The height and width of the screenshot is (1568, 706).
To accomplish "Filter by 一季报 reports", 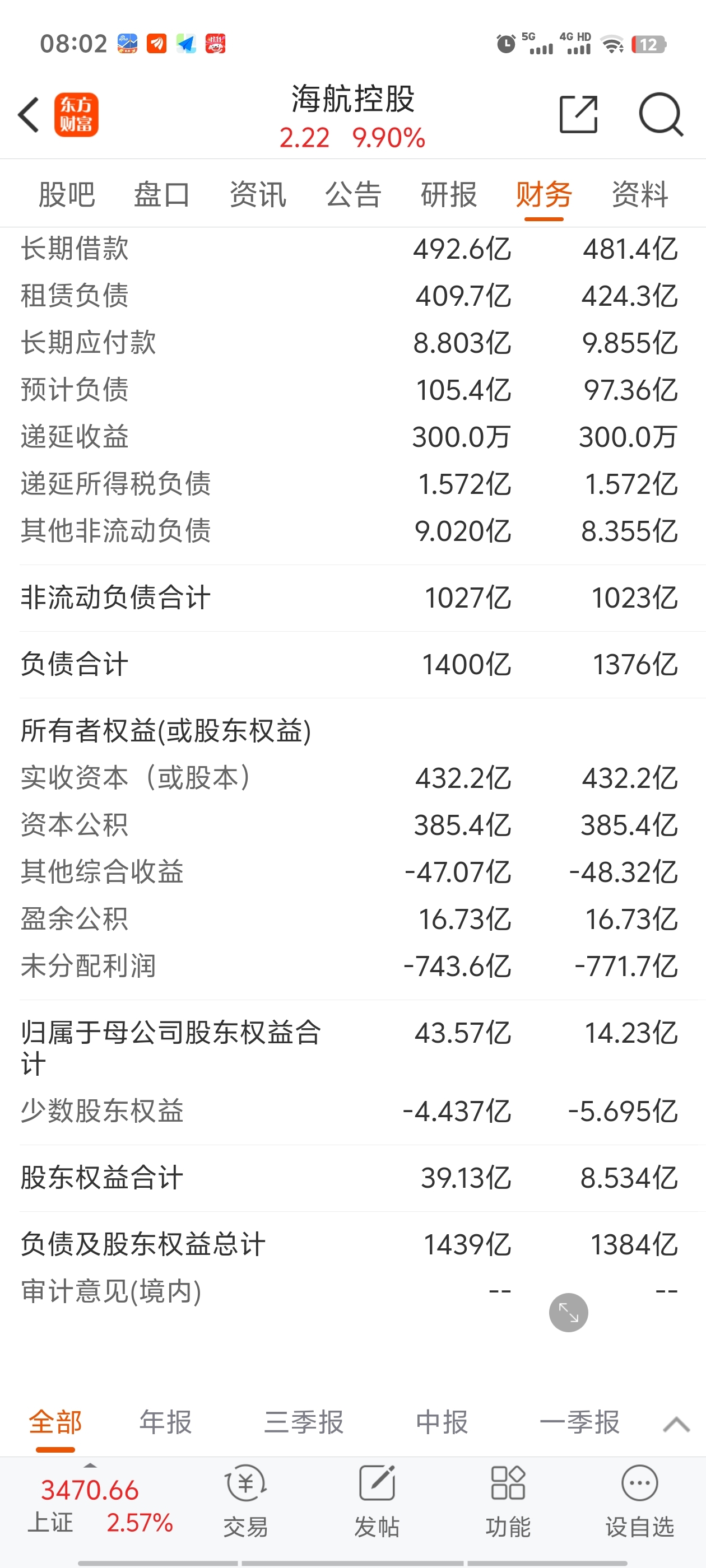I will point(579,1422).
